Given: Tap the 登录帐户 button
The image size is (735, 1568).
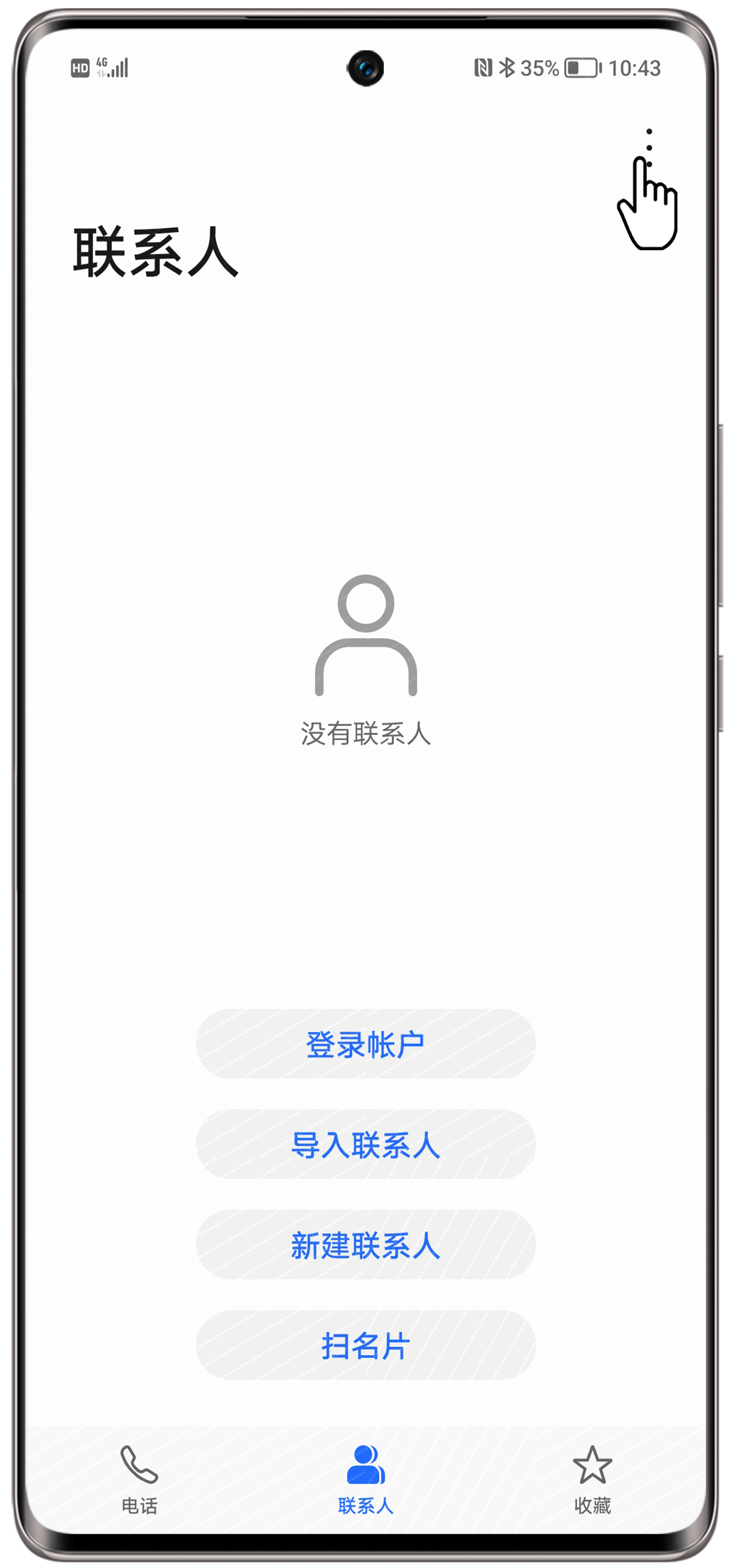Looking at the screenshot, I should (365, 1044).
